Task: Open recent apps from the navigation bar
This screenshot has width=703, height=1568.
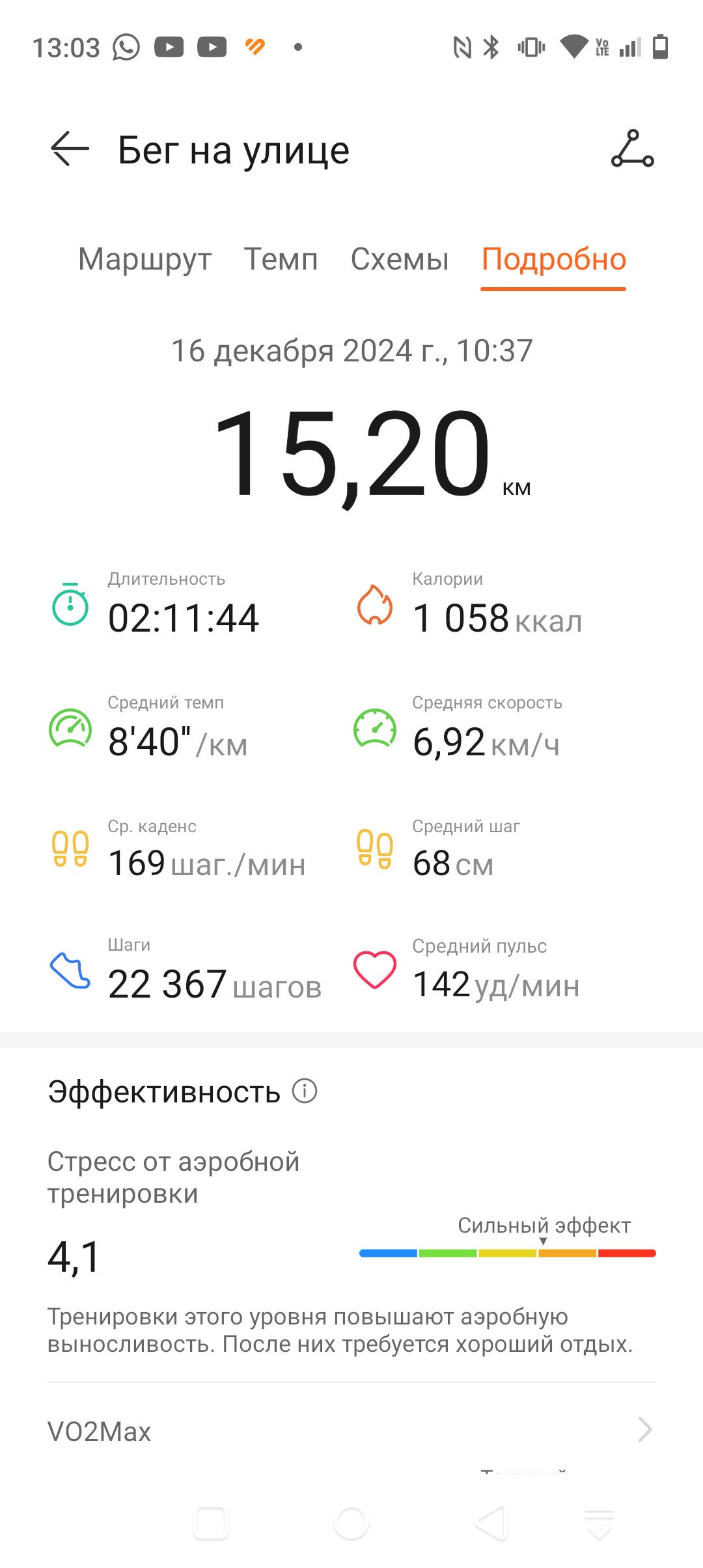Action: (211, 1524)
